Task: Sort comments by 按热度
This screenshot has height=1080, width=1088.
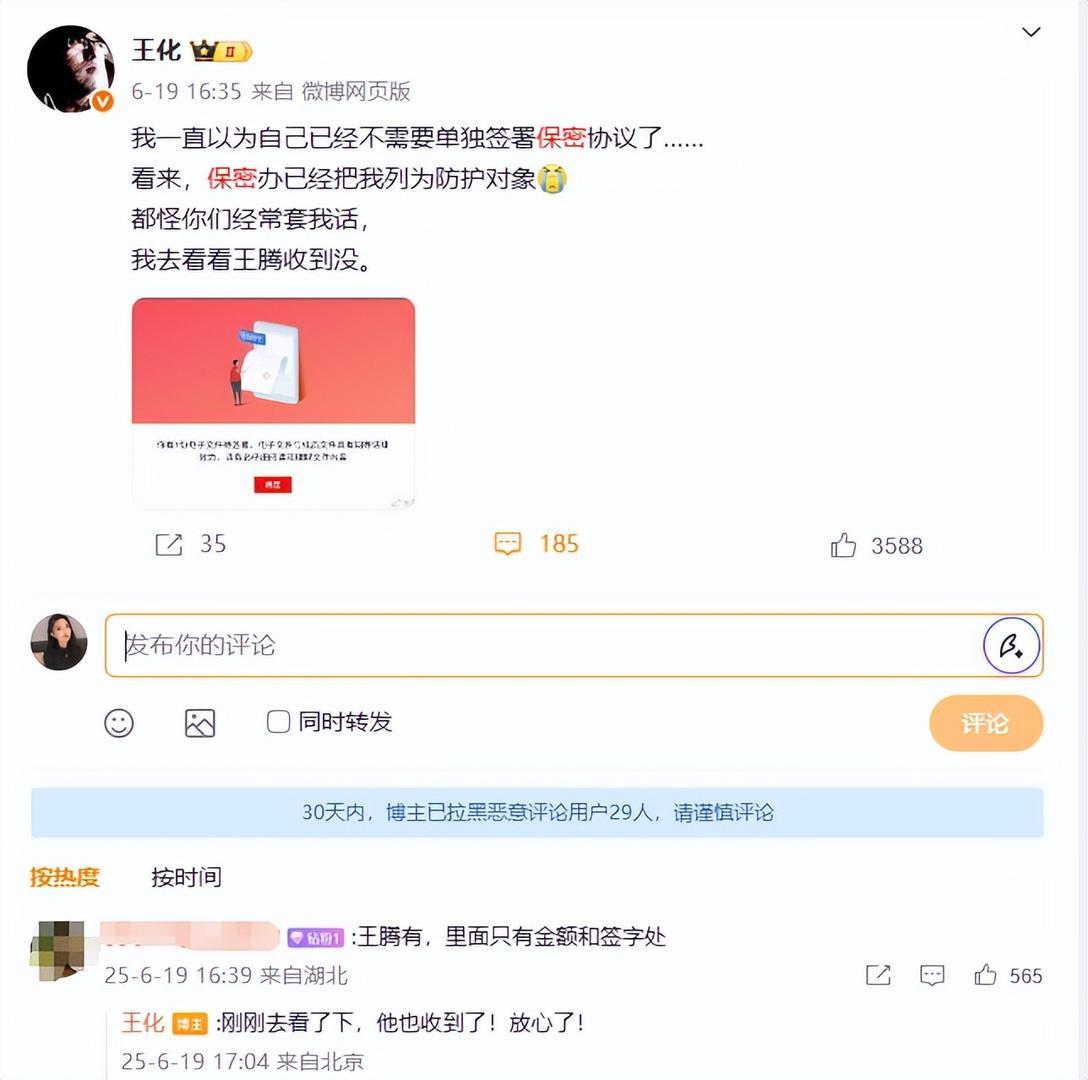Action: pyautogui.click(x=65, y=877)
